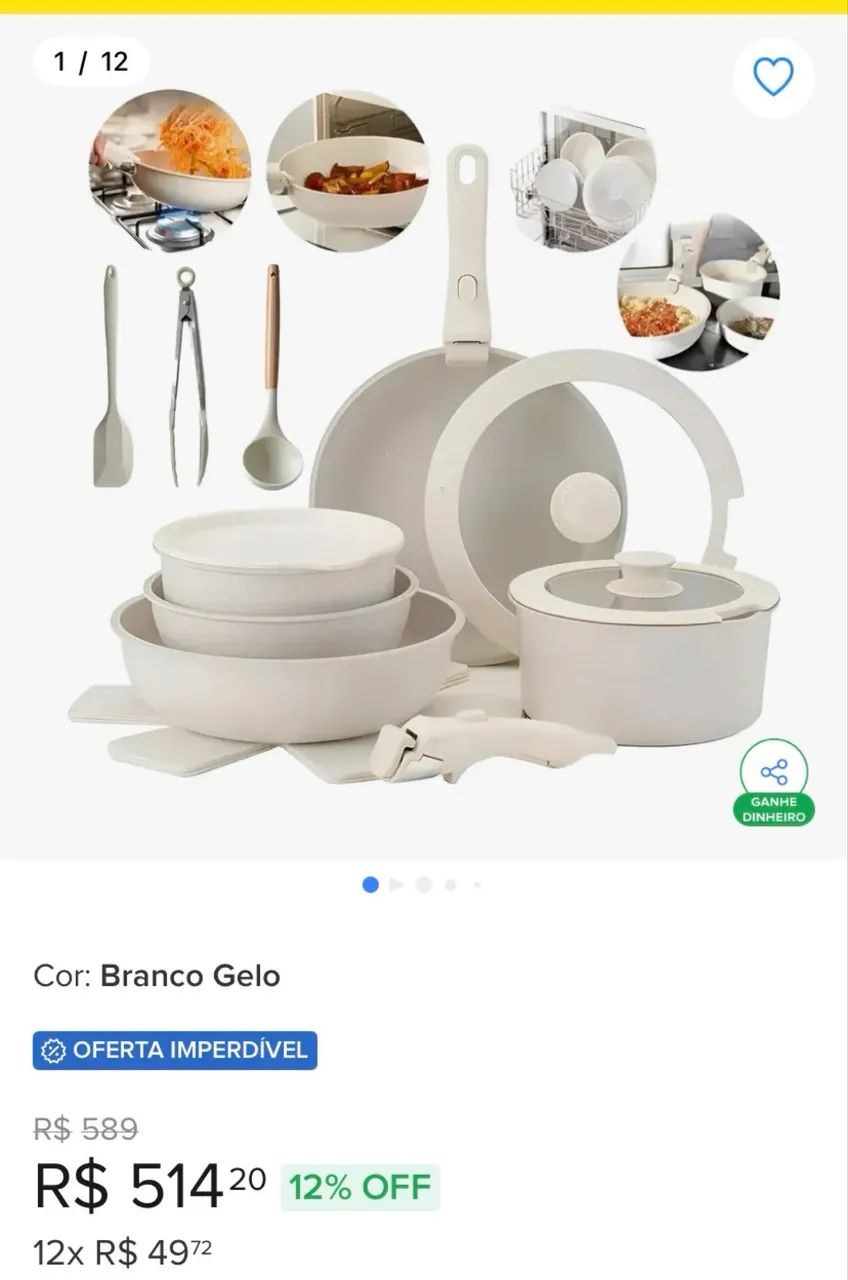The height and width of the screenshot is (1280, 848).
Task: Expand the image counter showing 1 / 12
Action: coord(88,60)
